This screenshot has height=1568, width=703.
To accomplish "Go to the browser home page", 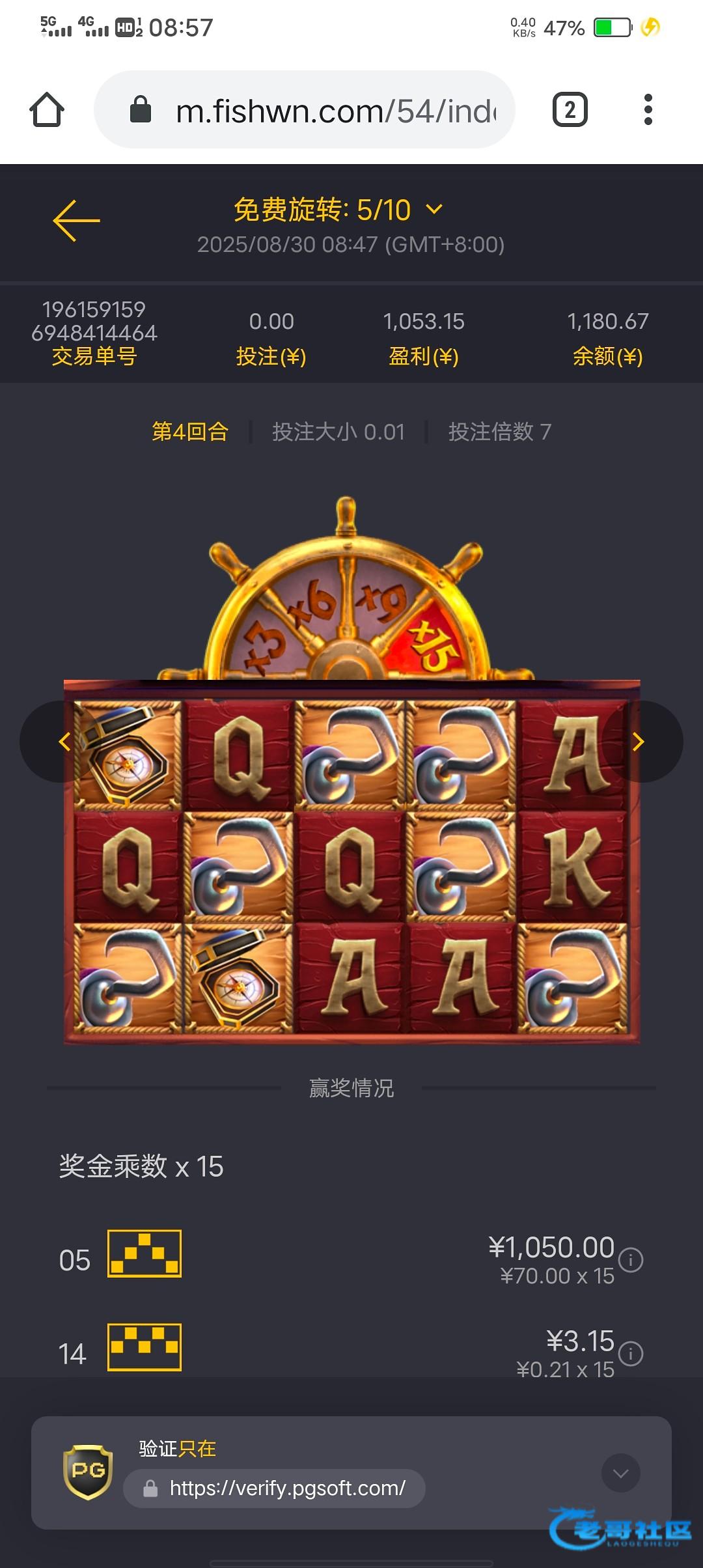I will [x=47, y=109].
